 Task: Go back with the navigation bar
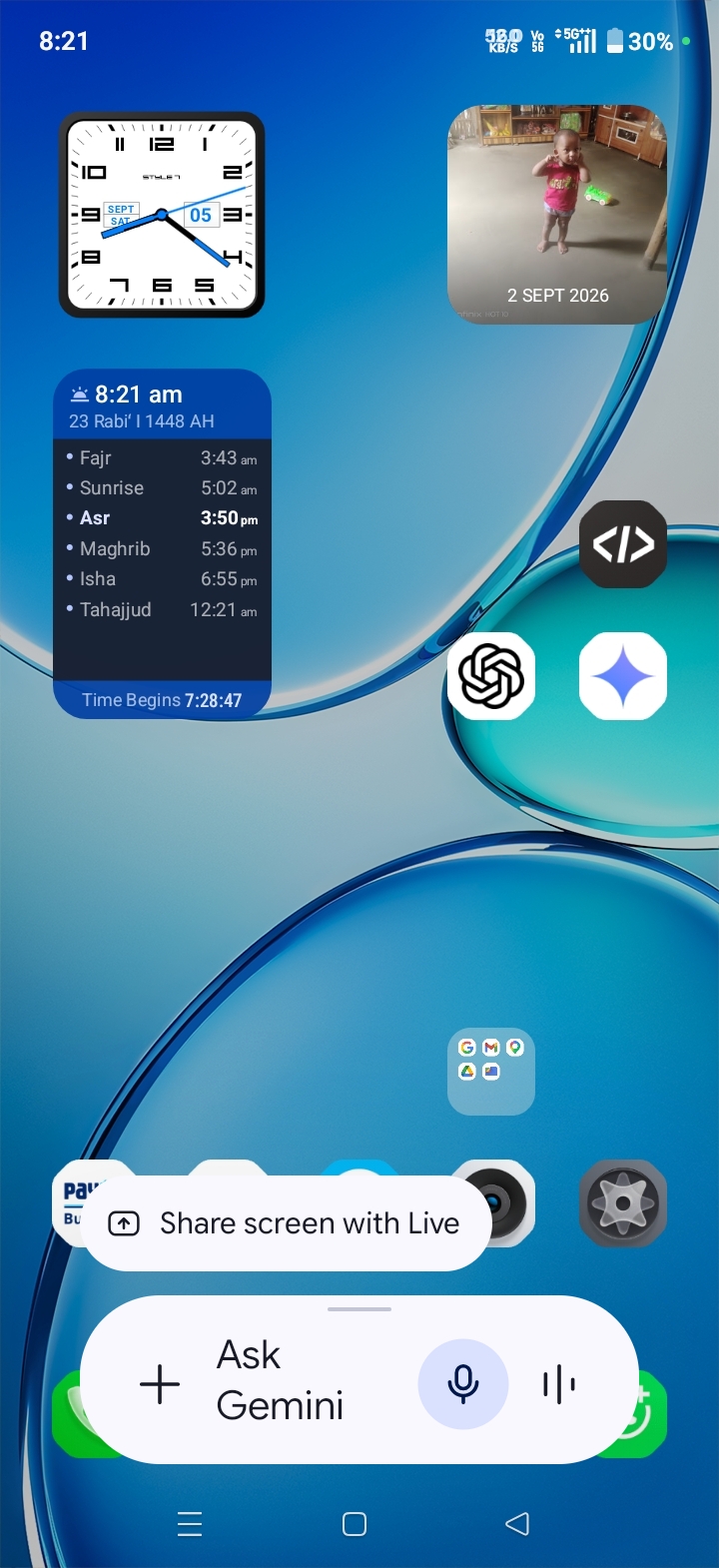click(x=517, y=1523)
